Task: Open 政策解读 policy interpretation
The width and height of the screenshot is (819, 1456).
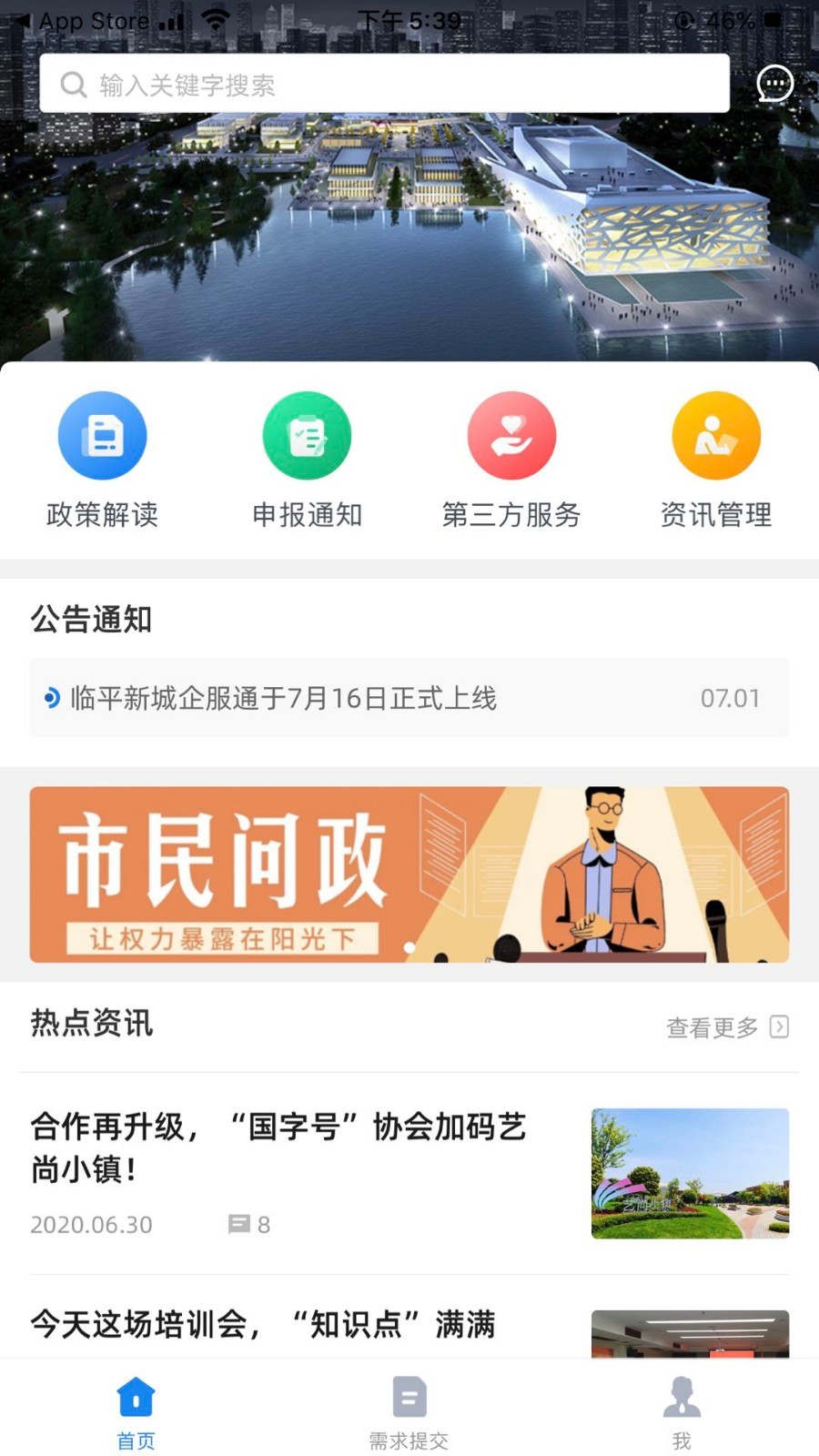Action: tap(102, 460)
